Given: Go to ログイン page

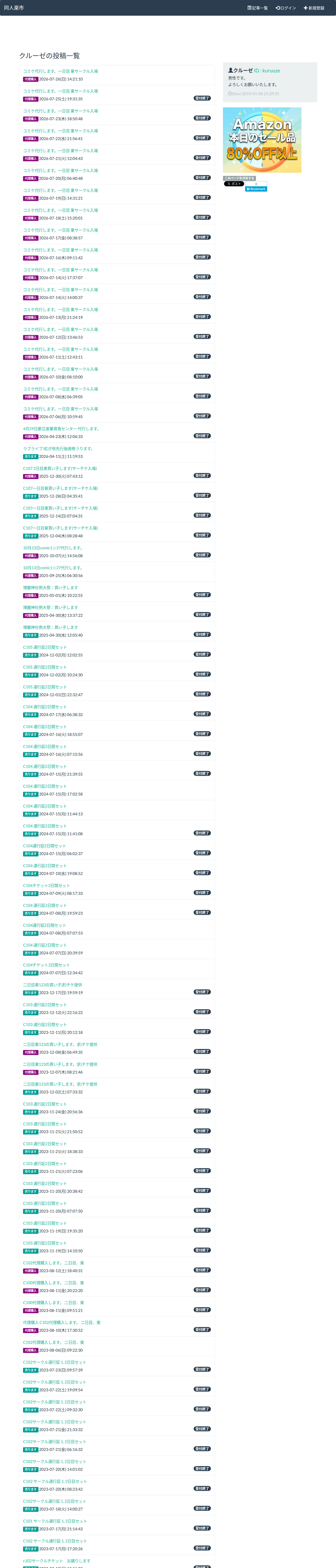Looking at the screenshot, I should [x=285, y=8].
